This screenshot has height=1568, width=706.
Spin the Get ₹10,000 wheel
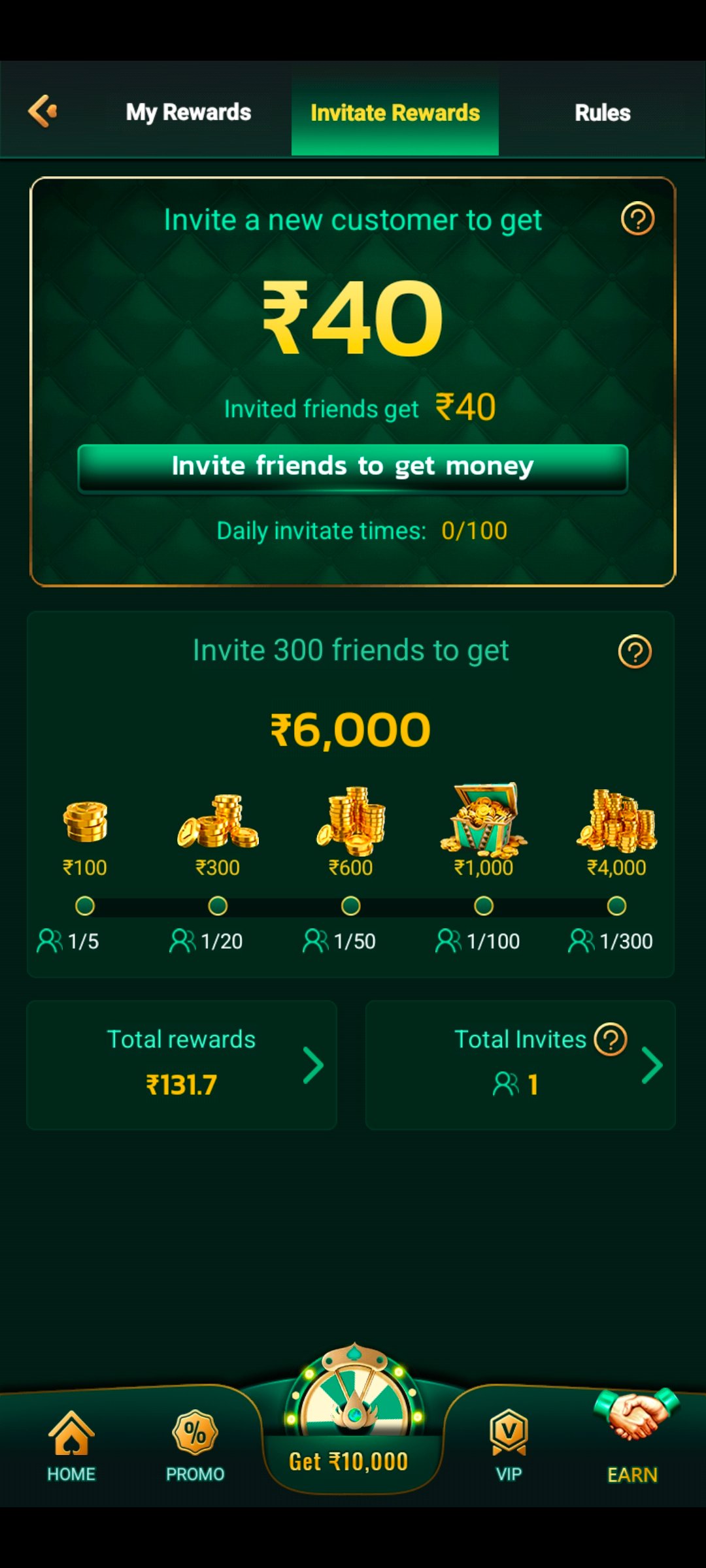tap(353, 1424)
